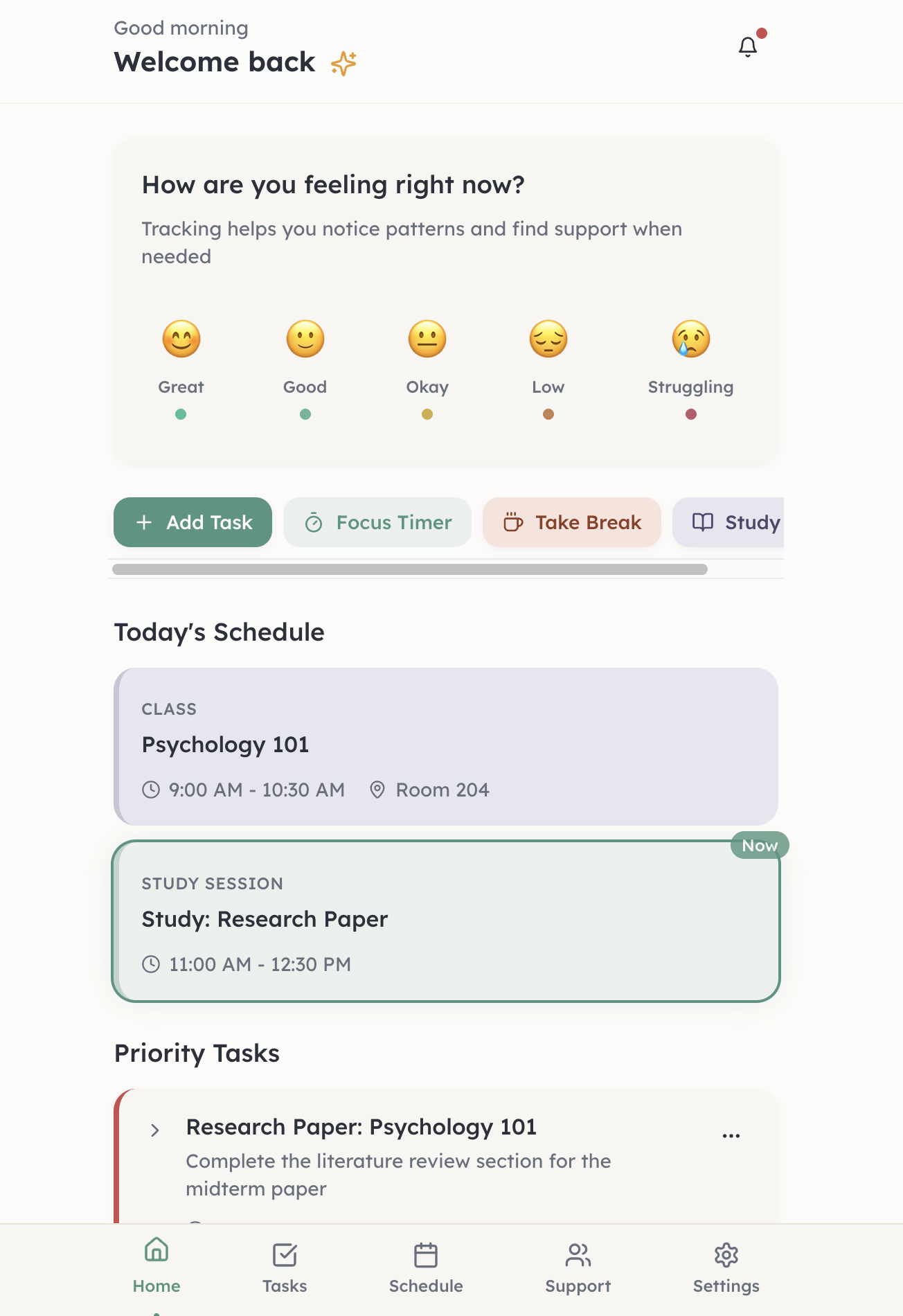The width and height of the screenshot is (903, 1316).
Task: Open the Psychology 101 class card
Action: point(446,747)
